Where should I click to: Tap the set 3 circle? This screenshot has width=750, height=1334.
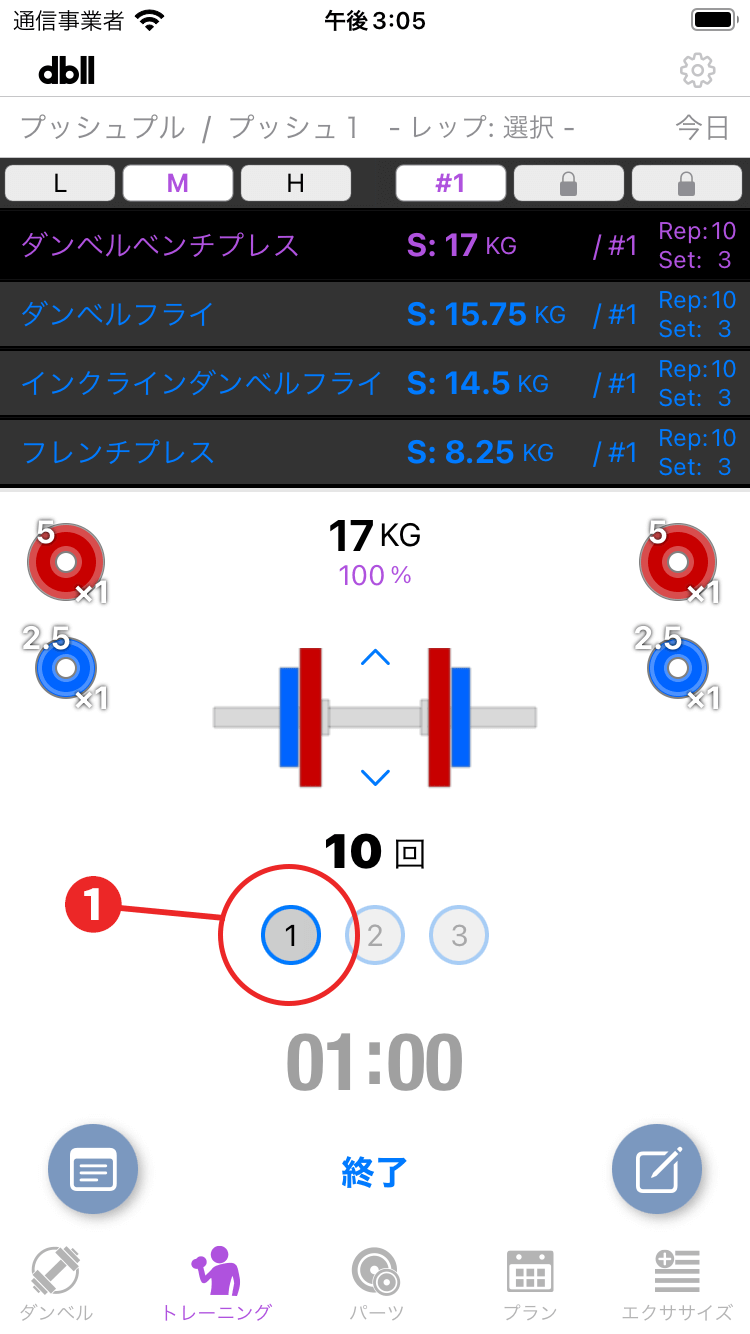click(x=459, y=936)
